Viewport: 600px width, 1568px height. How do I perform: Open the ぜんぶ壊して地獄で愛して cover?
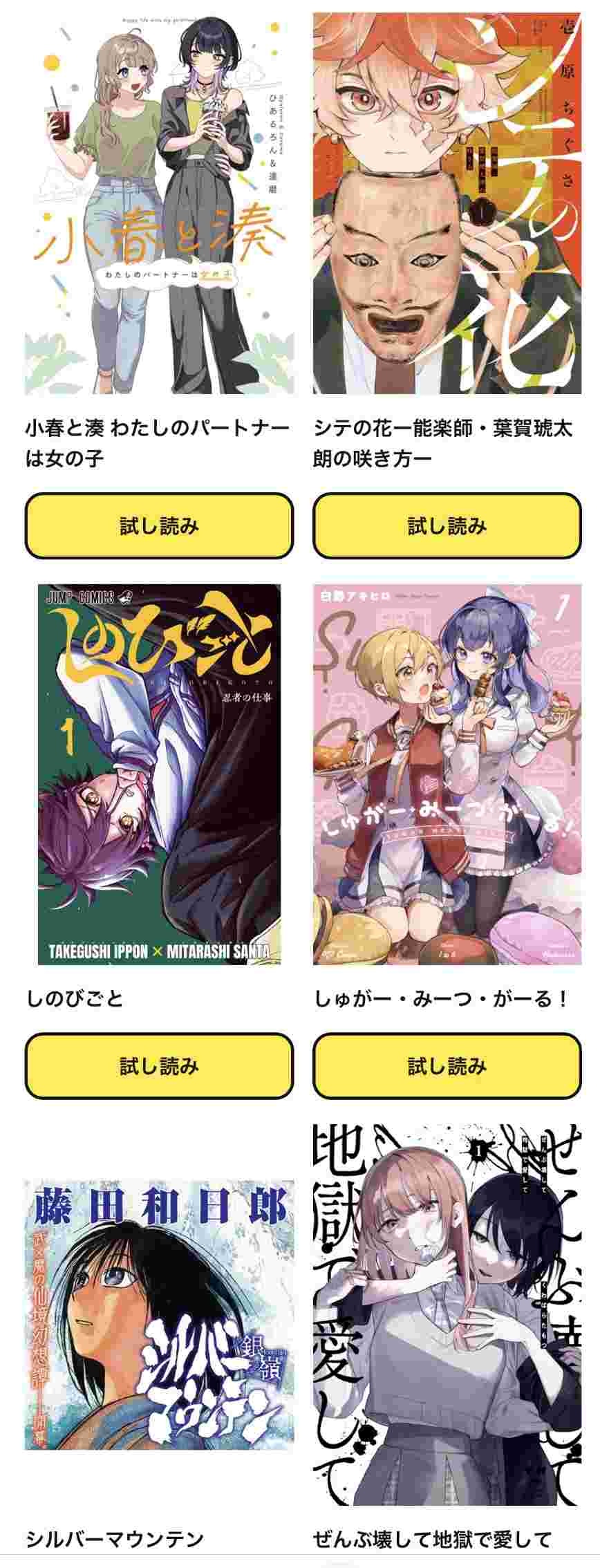click(x=447, y=1314)
